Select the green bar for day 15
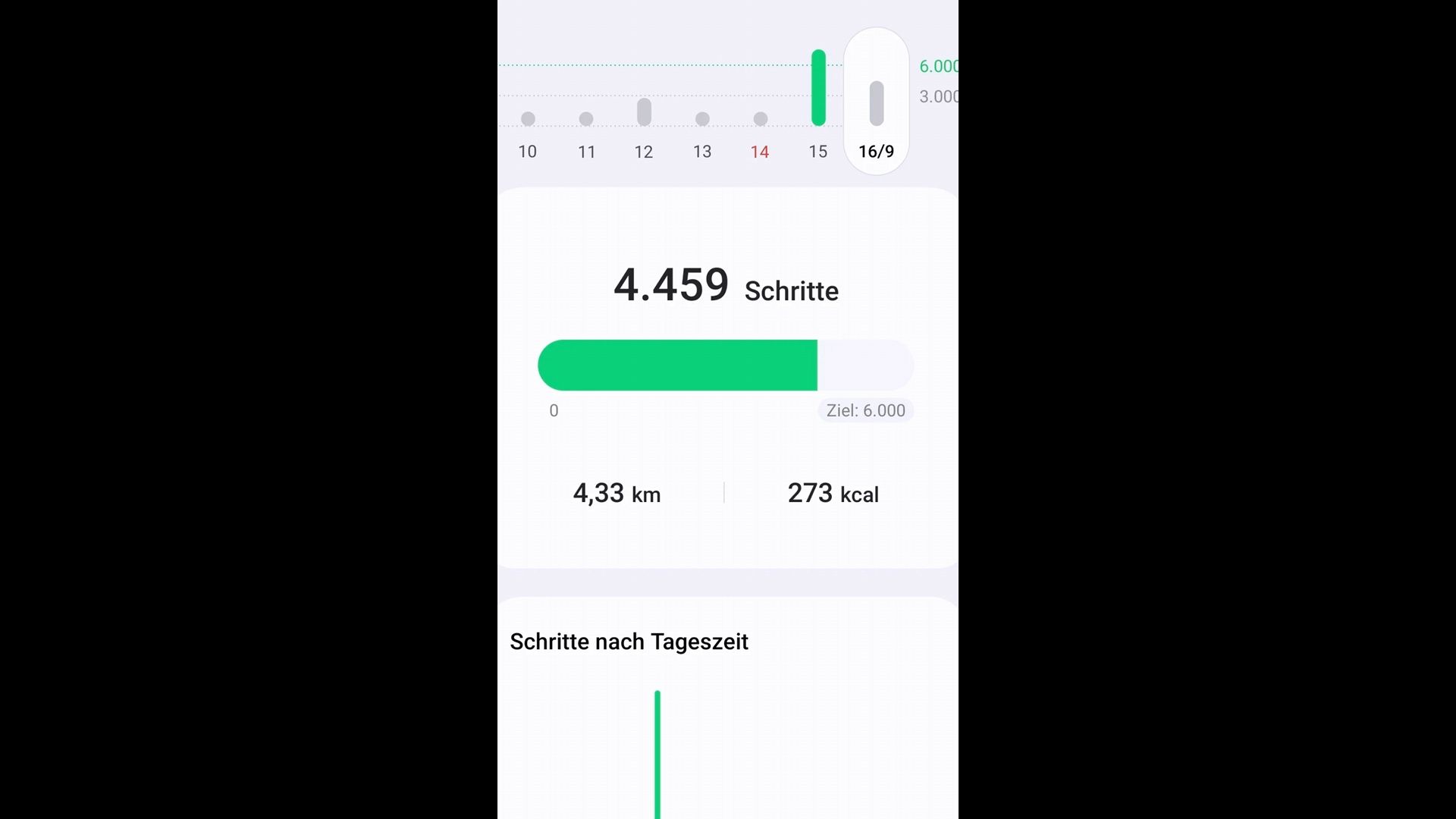 [818, 88]
